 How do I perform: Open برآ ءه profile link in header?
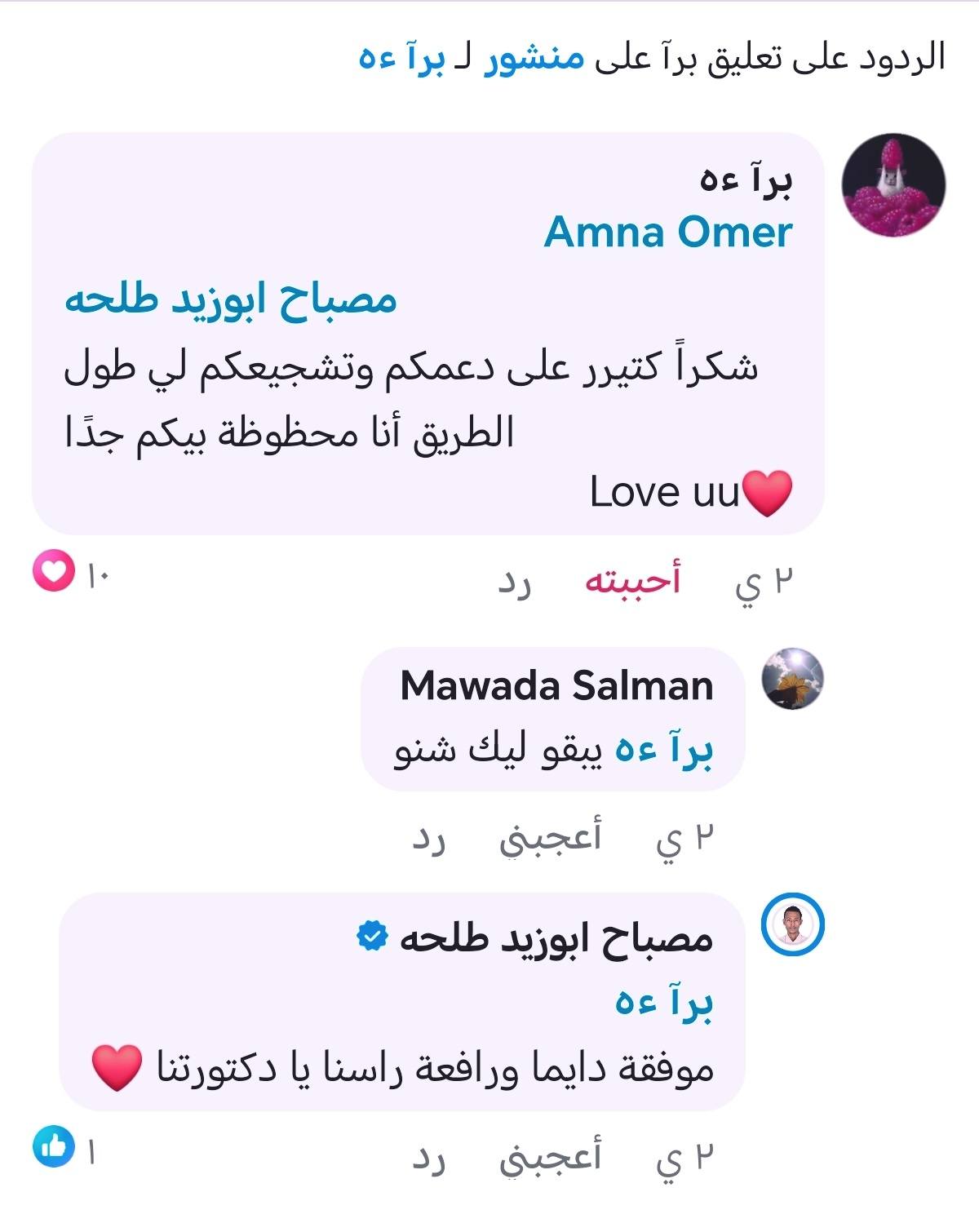(402, 58)
